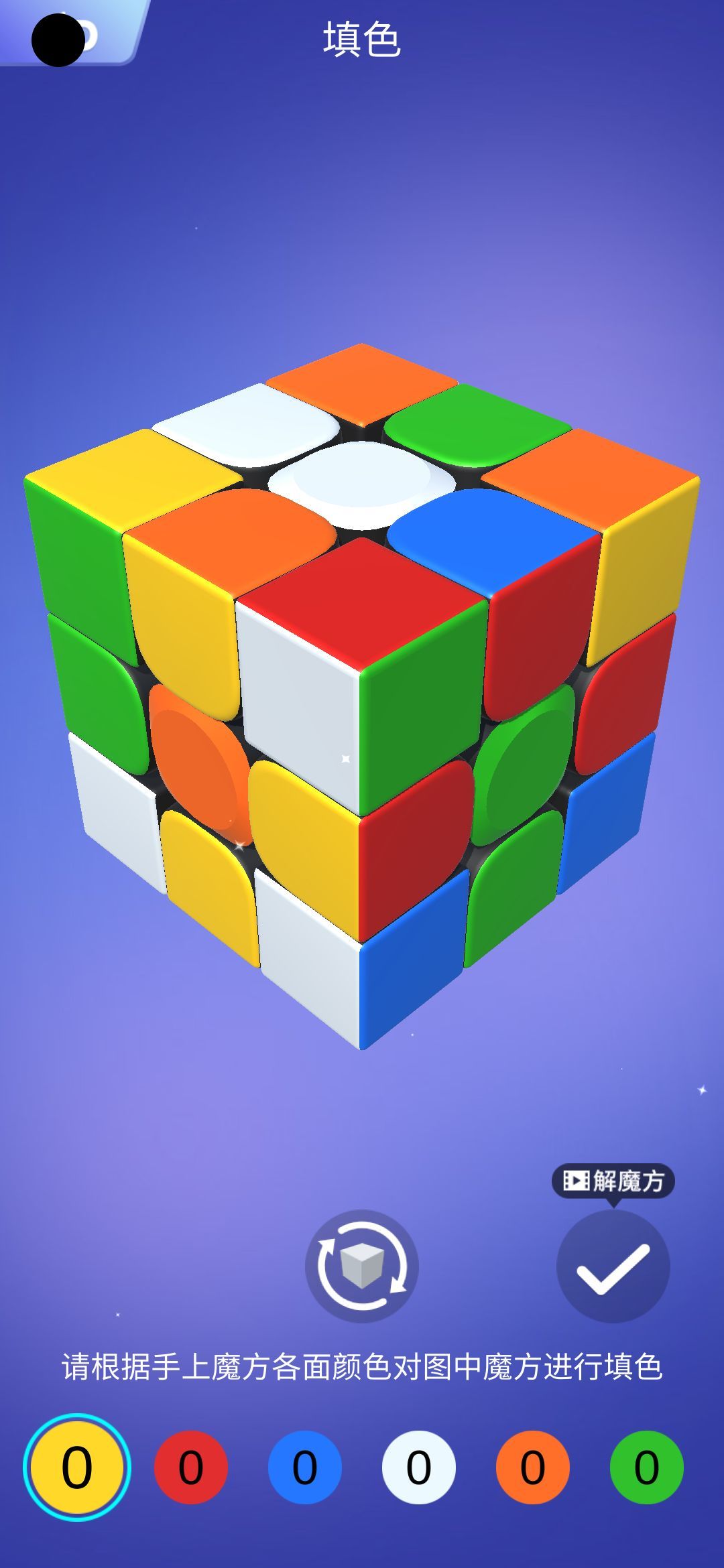Color the green center sticker on right face

coord(523,764)
